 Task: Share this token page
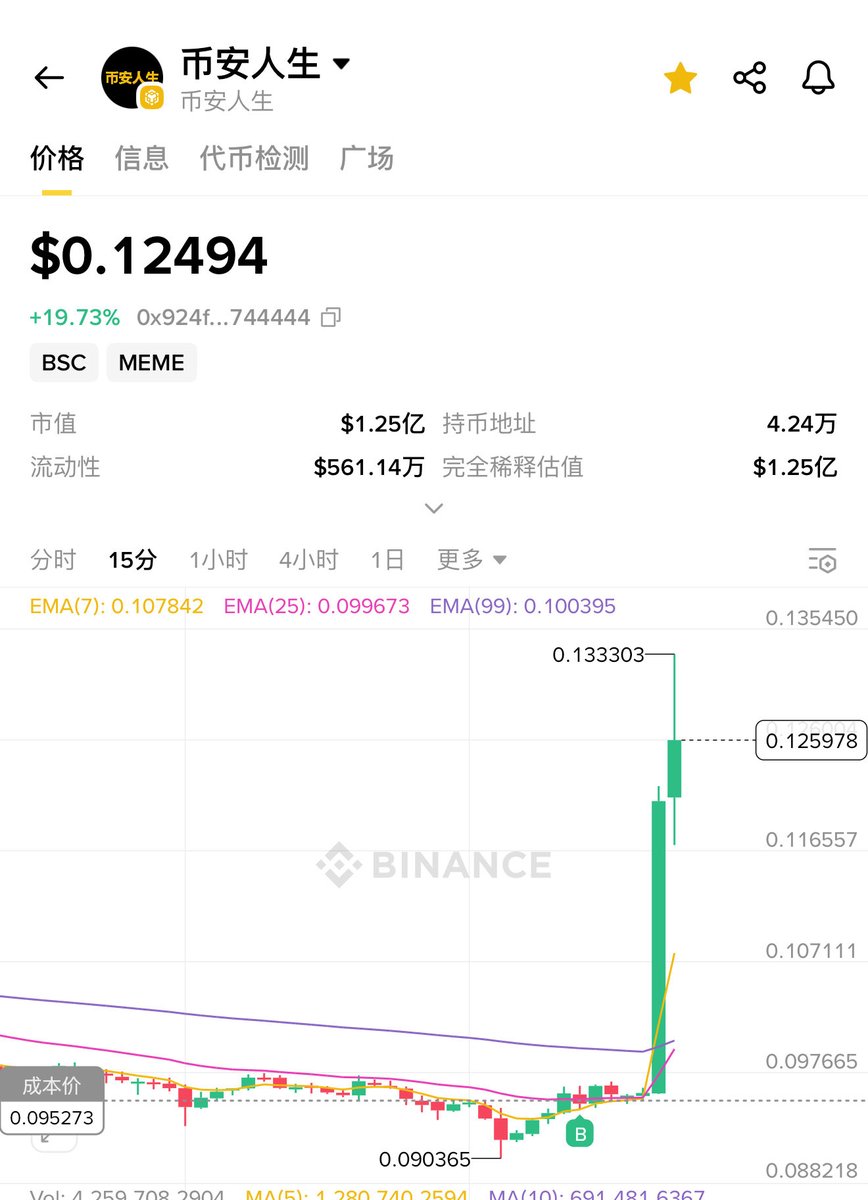coord(749,78)
